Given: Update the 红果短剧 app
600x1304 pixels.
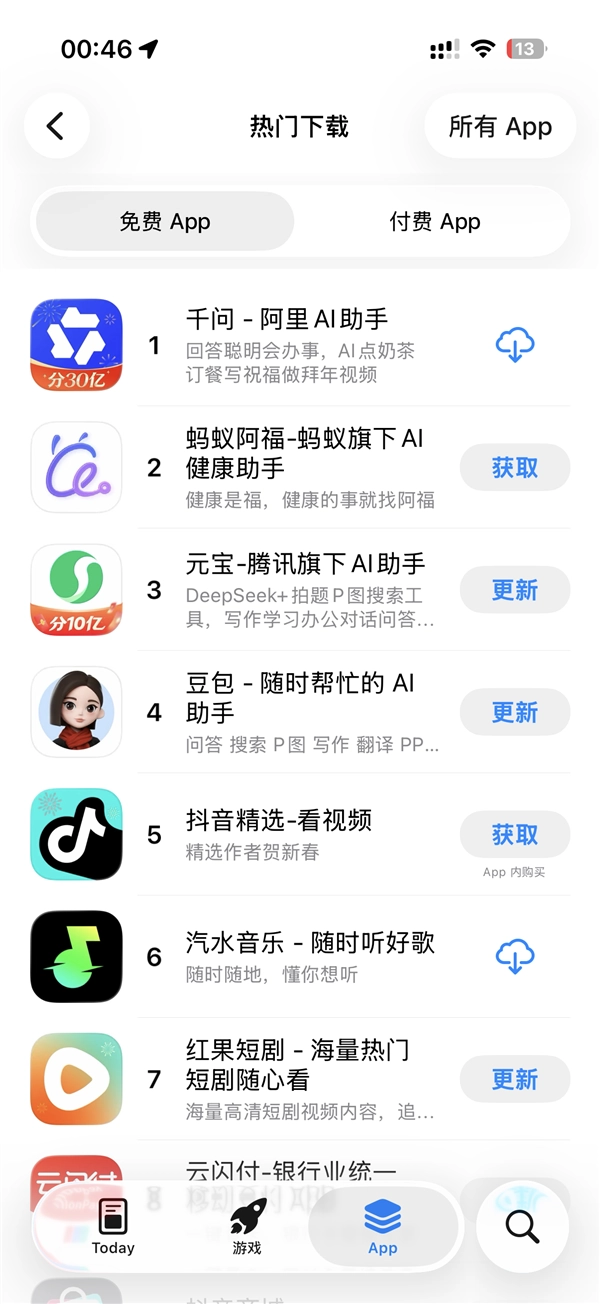Looking at the screenshot, I should (x=515, y=1079).
